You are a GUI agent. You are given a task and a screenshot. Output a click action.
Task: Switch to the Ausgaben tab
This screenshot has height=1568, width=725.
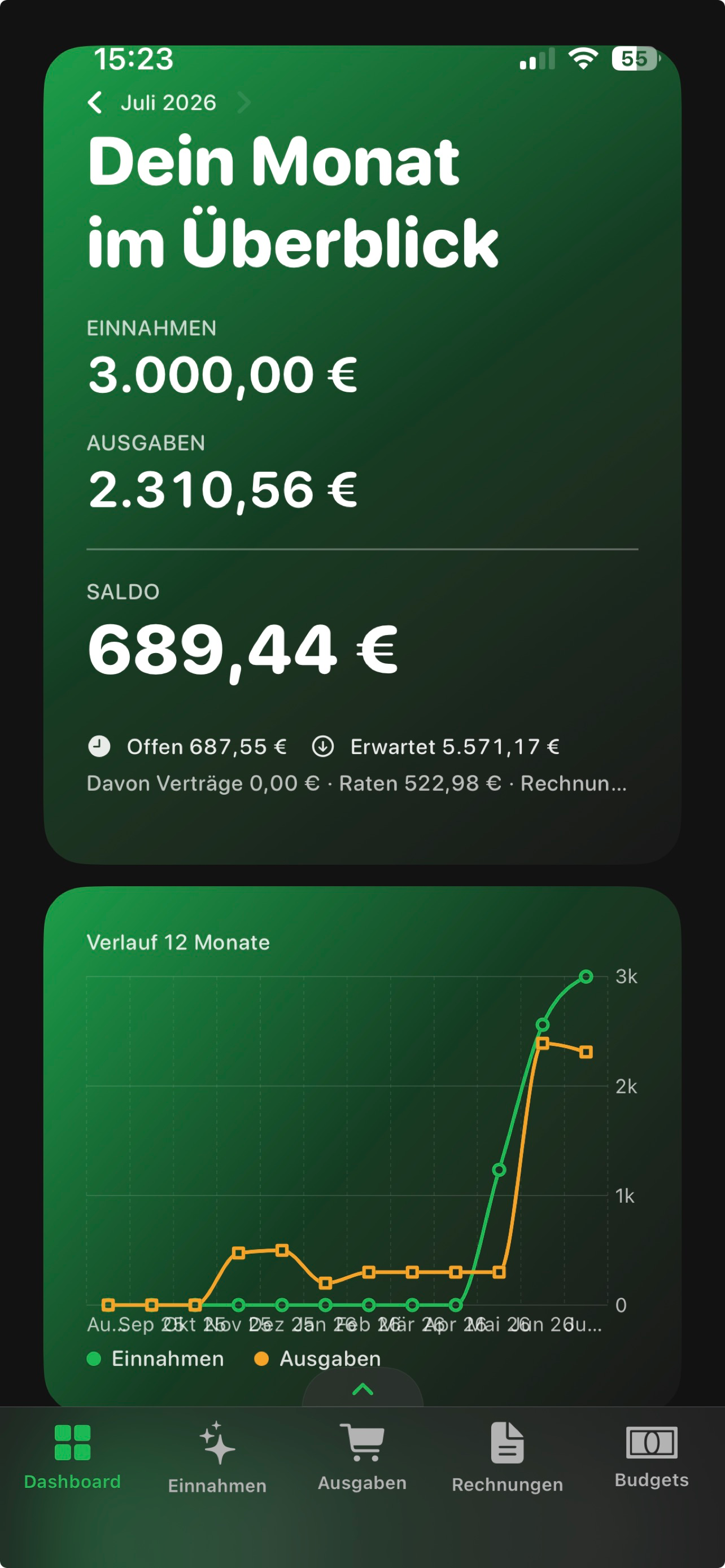pyautogui.click(x=362, y=1457)
